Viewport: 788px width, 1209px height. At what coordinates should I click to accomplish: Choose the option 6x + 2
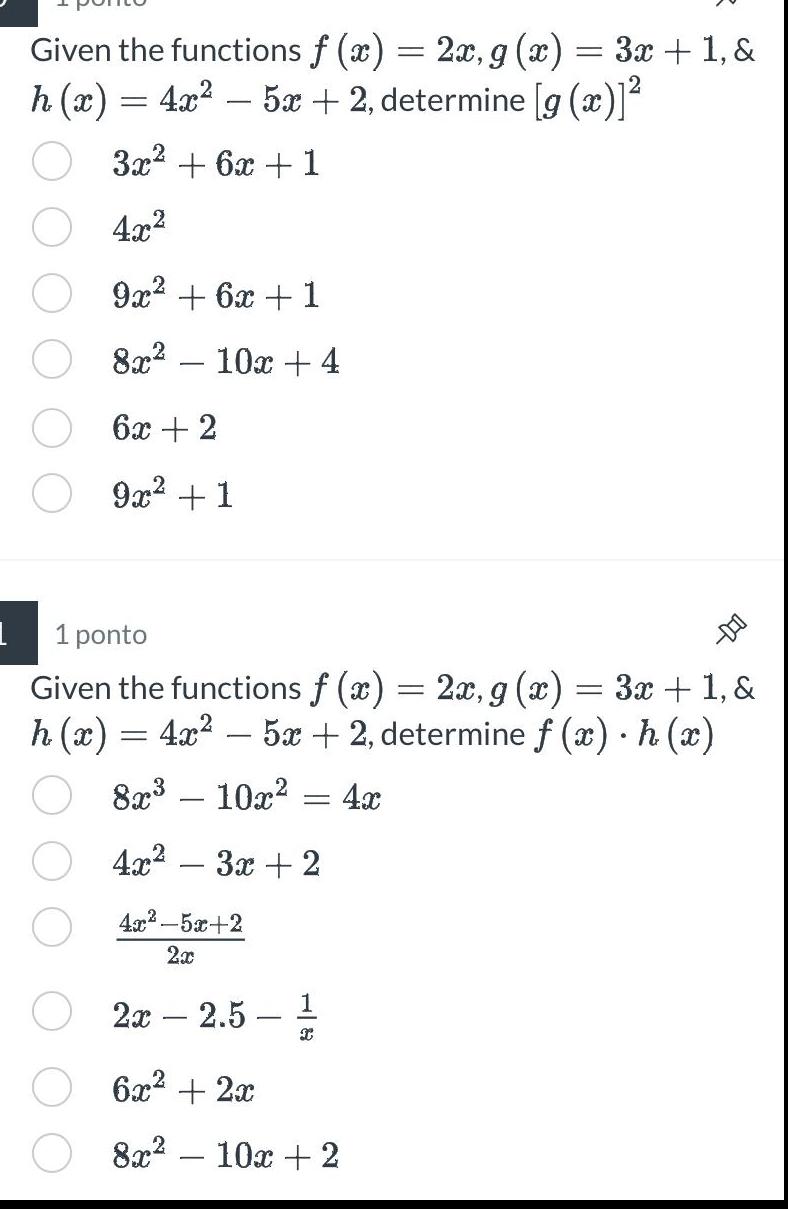click(x=51, y=424)
